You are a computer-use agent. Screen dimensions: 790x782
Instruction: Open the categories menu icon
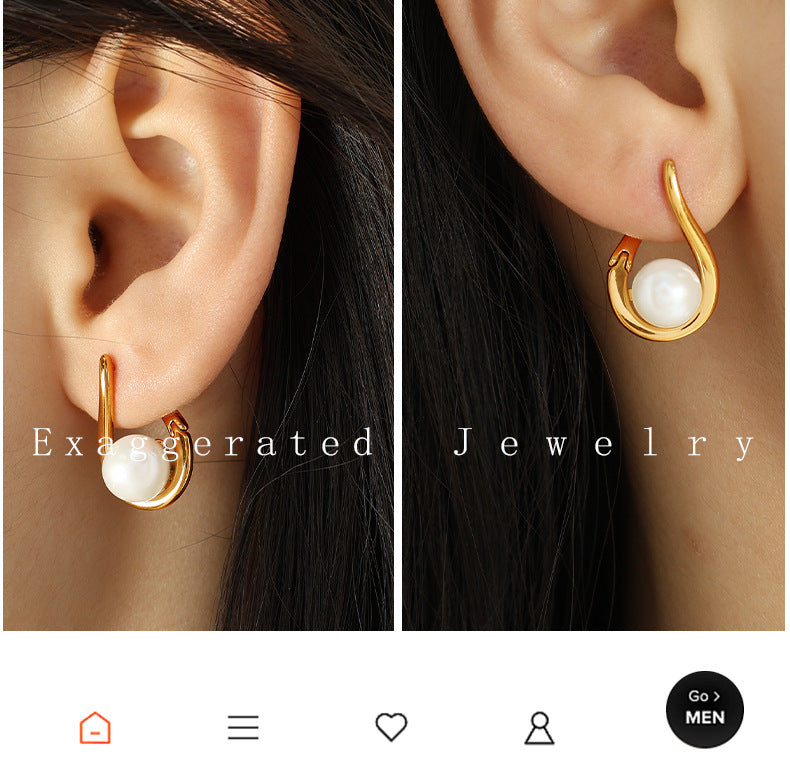[243, 727]
